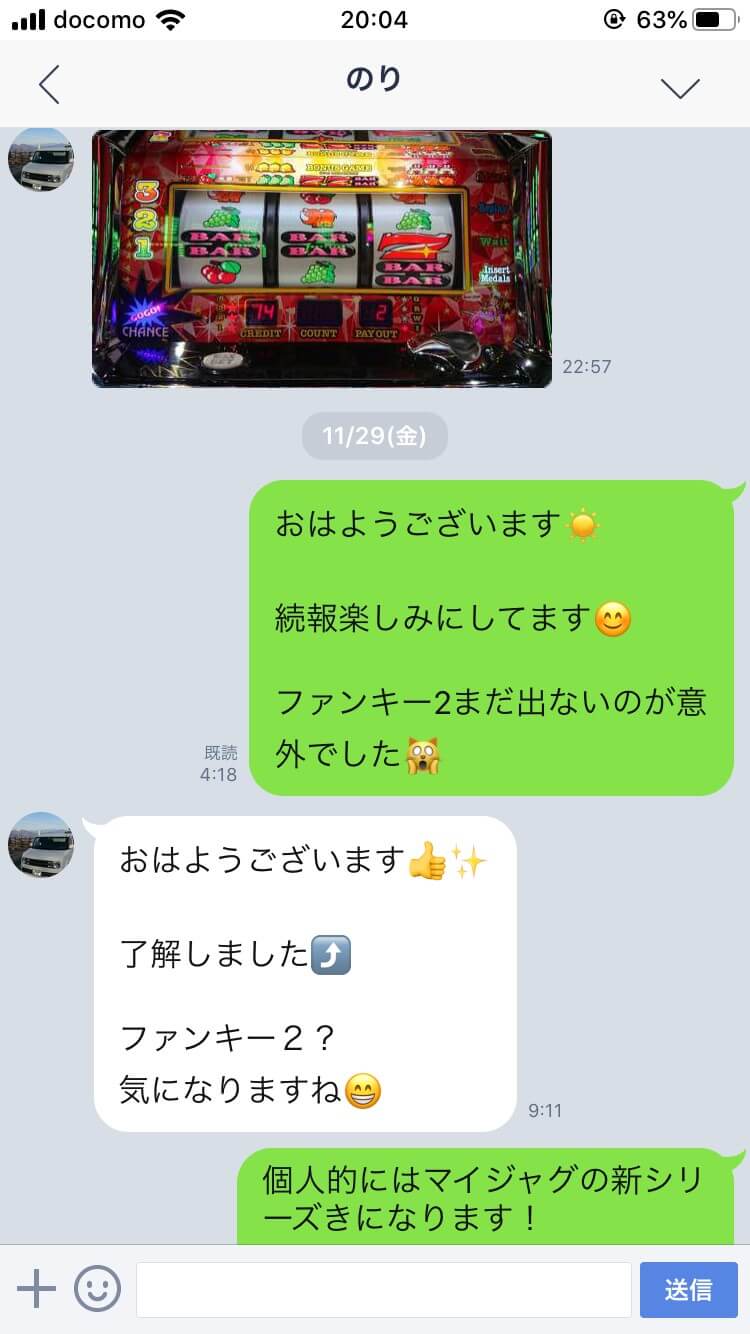This screenshot has height=1334, width=750.
Task: Tap the 送信 send button
Action: (x=688, y=1289)
